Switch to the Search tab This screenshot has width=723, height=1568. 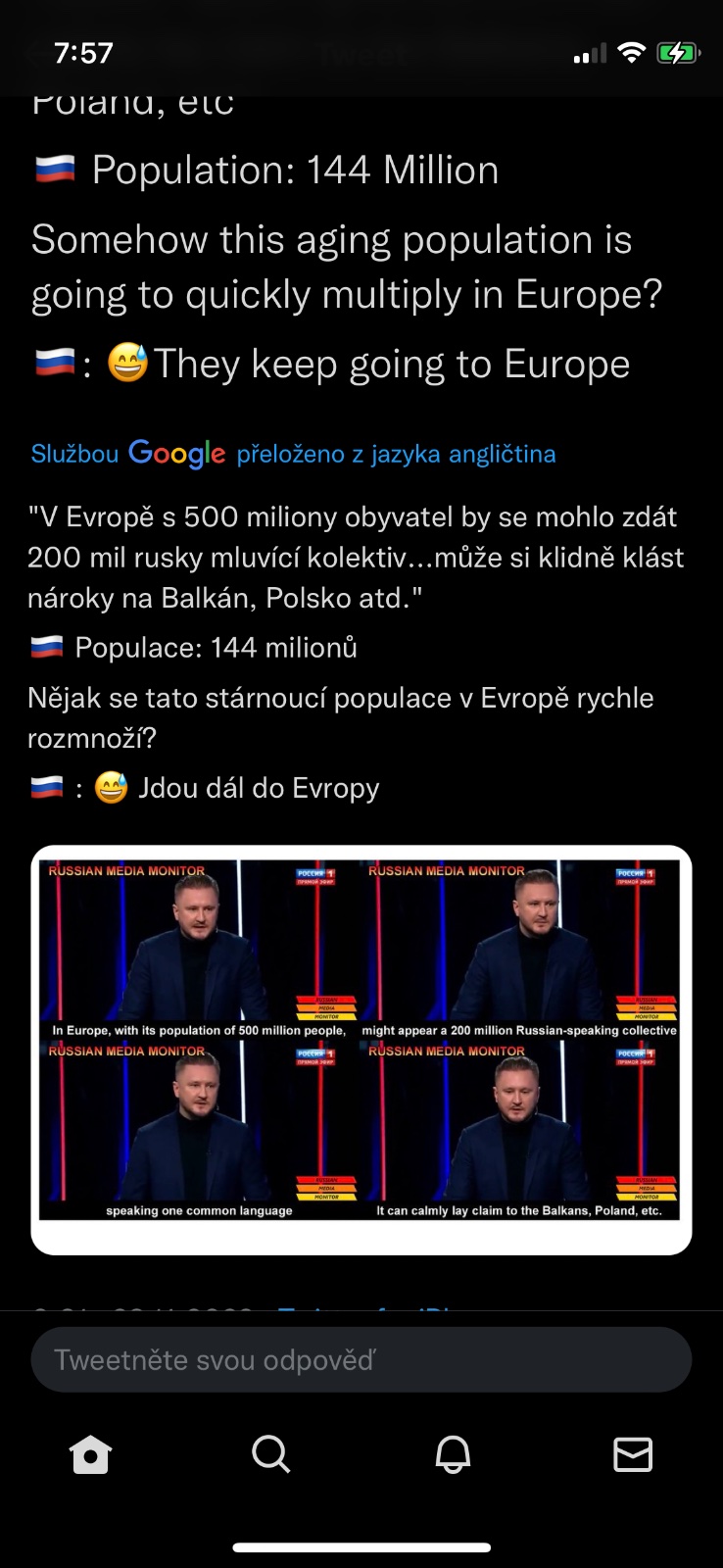[x=270, y=1454]
